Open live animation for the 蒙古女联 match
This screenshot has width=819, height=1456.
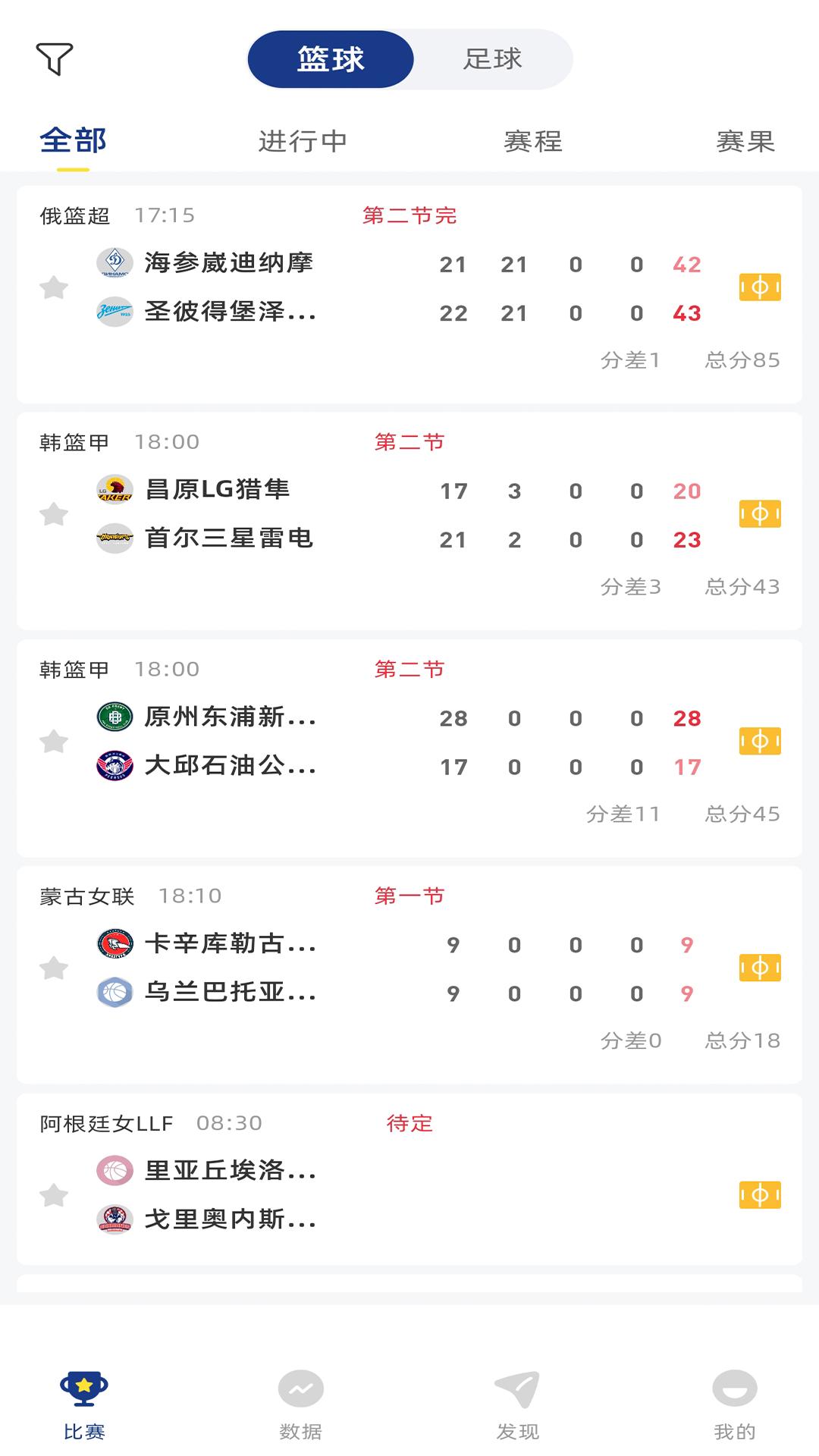tap(761, 968)
